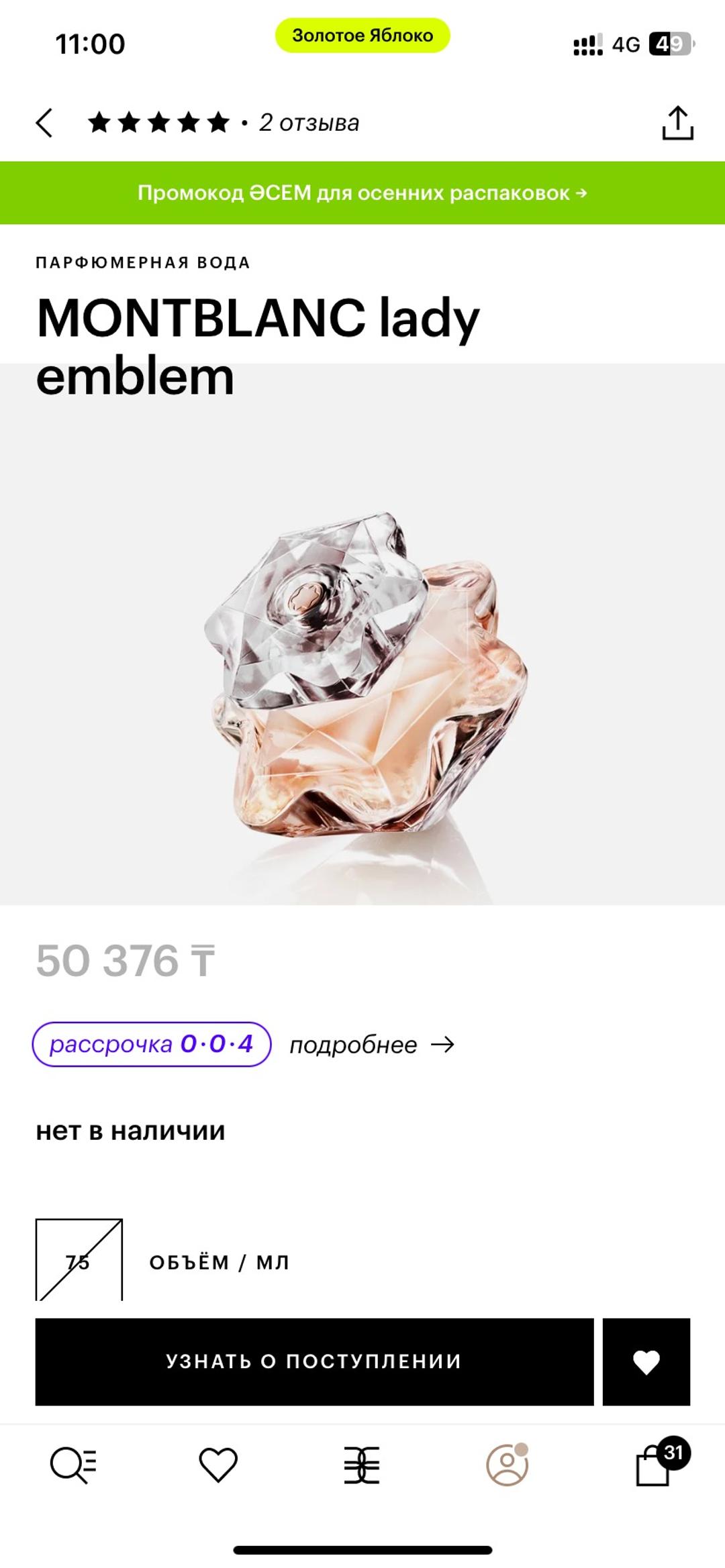Viewport: 725px width, 1568px height.
Task: Tap the рассрочка 0·0·4 chip
Action: 152,1044
